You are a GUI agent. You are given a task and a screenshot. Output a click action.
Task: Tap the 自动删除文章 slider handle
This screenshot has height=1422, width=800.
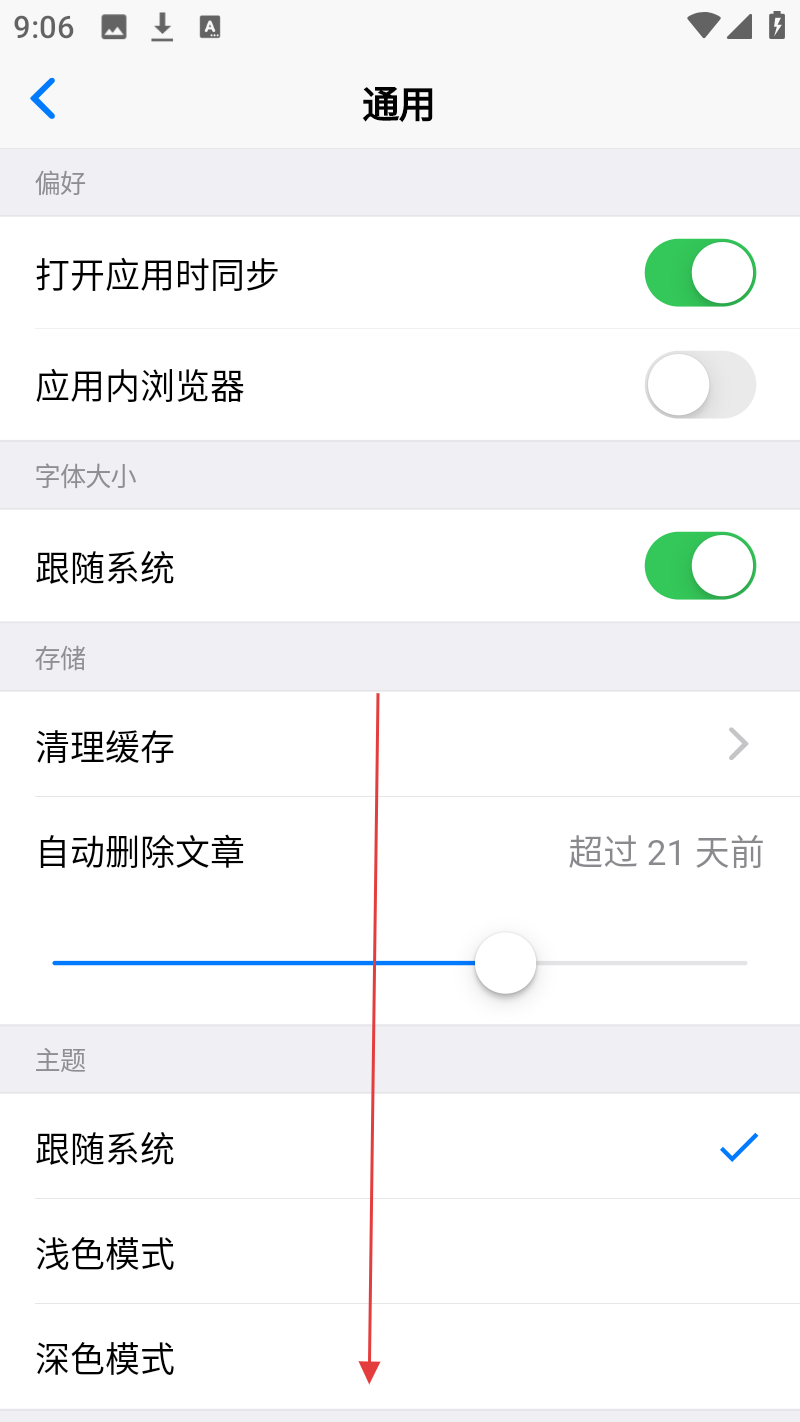(x=505, y=963)
